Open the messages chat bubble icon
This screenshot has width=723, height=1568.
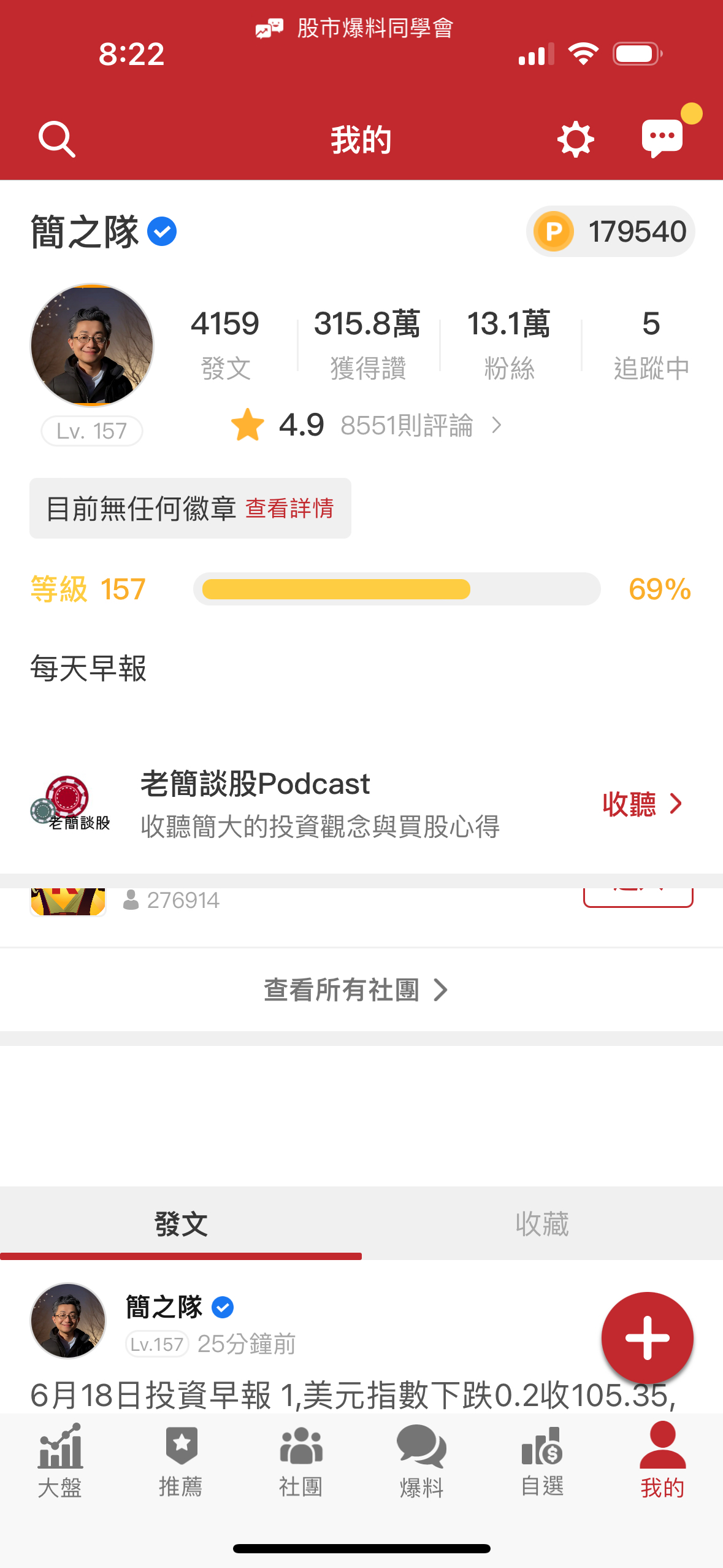pyautogui.click(x=662, y=138)
